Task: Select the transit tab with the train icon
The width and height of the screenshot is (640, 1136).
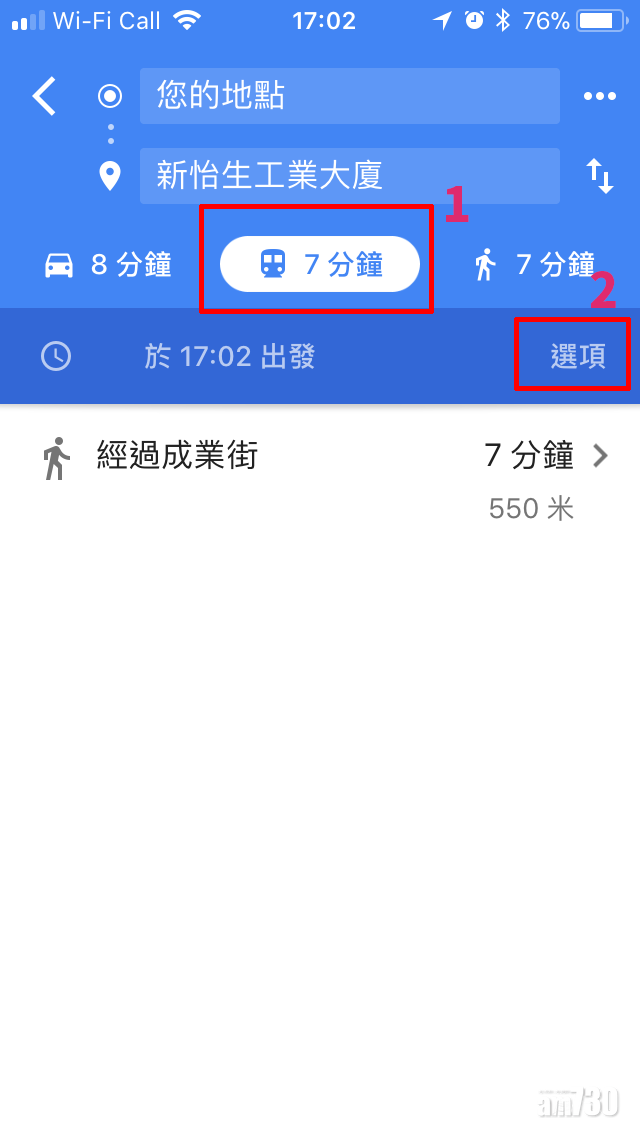Action: tap(320, 264)
